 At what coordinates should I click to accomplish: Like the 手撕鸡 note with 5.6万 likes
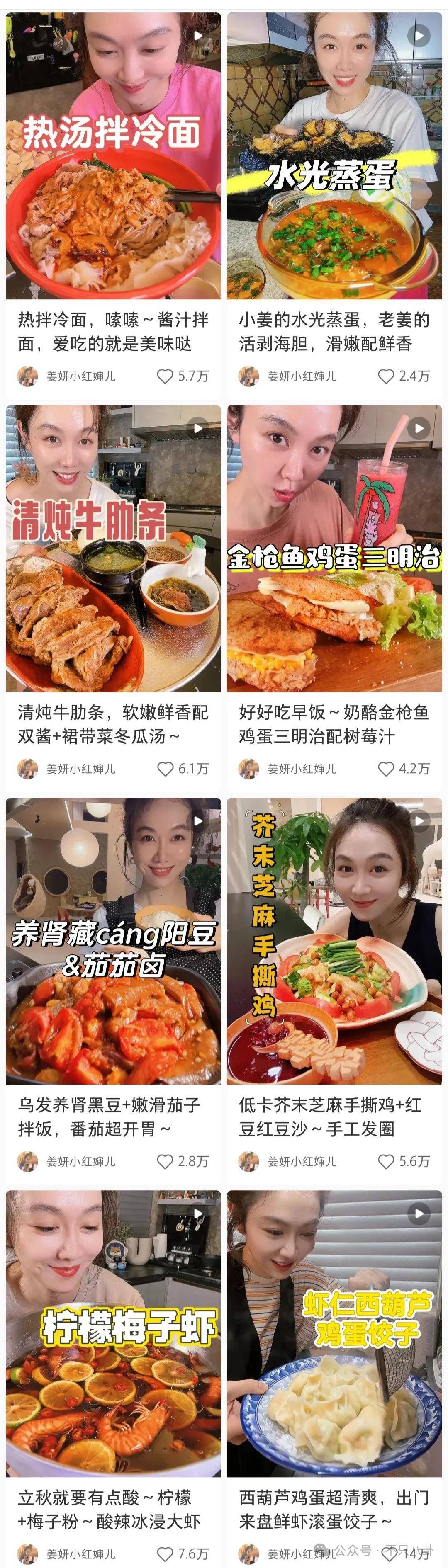386,1161
